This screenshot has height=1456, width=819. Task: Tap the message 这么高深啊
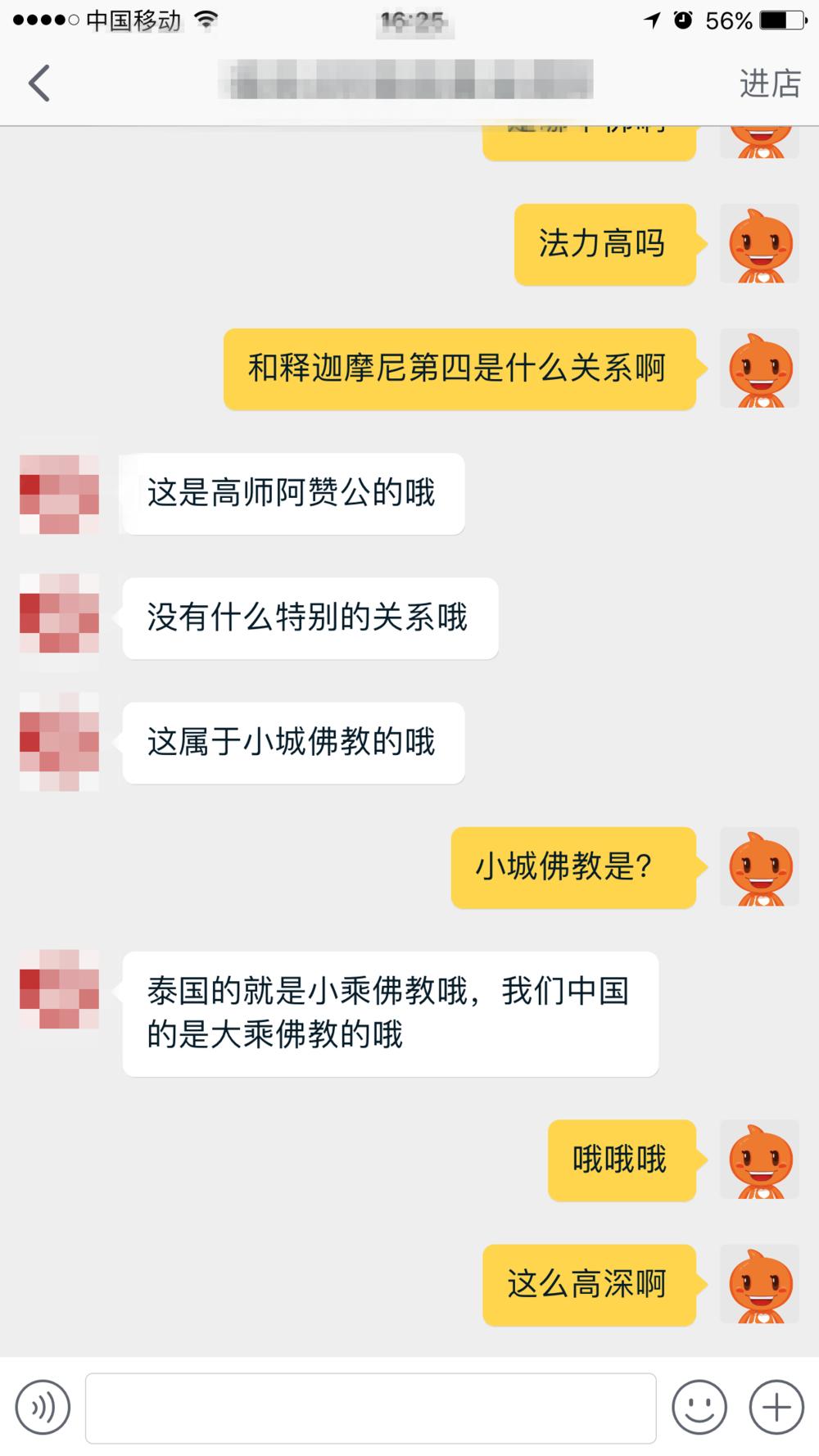pyautogui.click(x=586, y=1284)
